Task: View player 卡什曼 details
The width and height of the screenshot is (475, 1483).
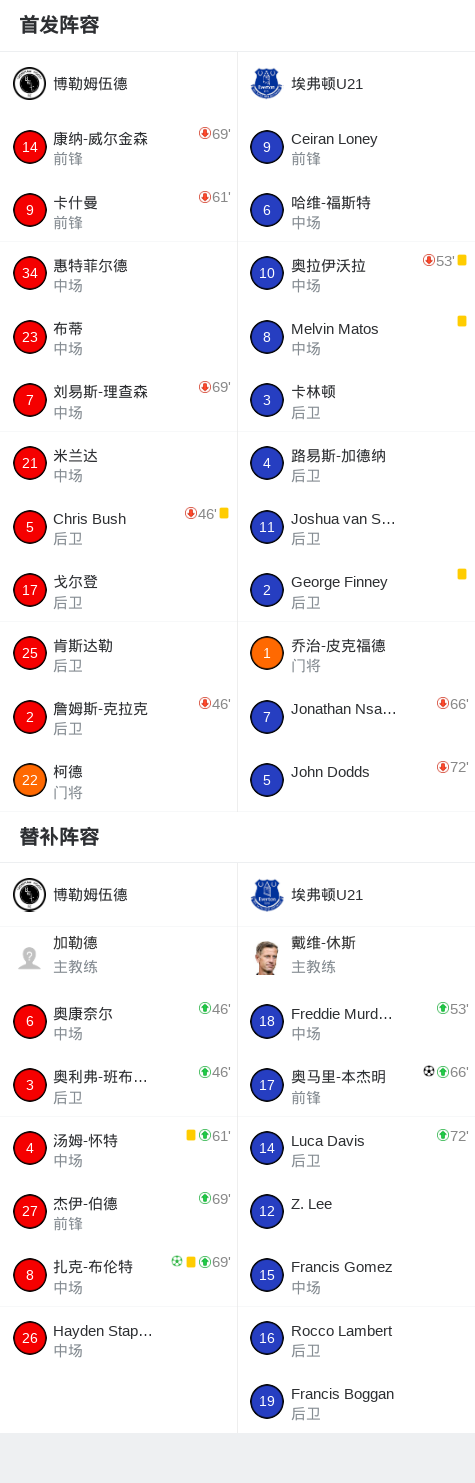Action: (x=118, y=210)
